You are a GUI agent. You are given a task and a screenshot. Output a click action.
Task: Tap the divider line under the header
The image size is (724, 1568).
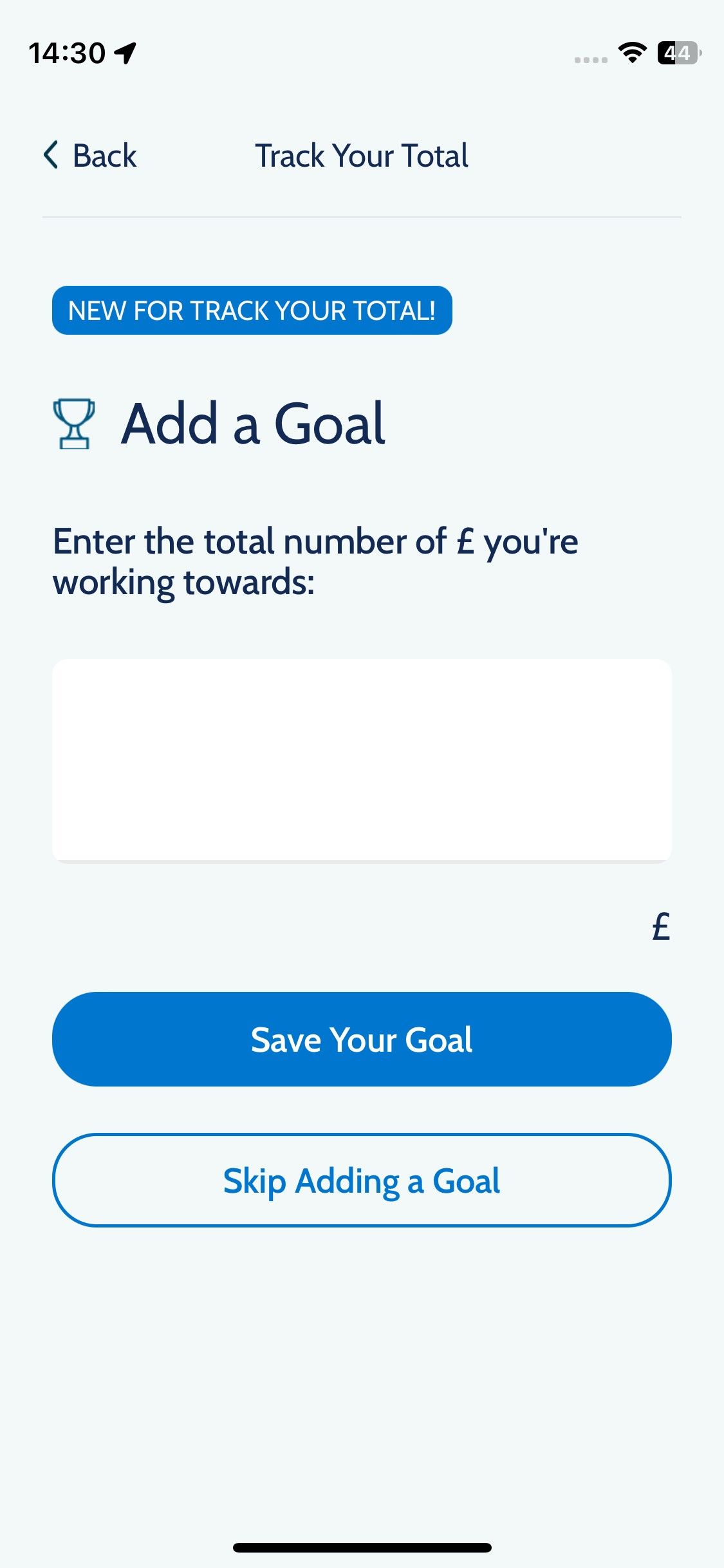[362, 217]
